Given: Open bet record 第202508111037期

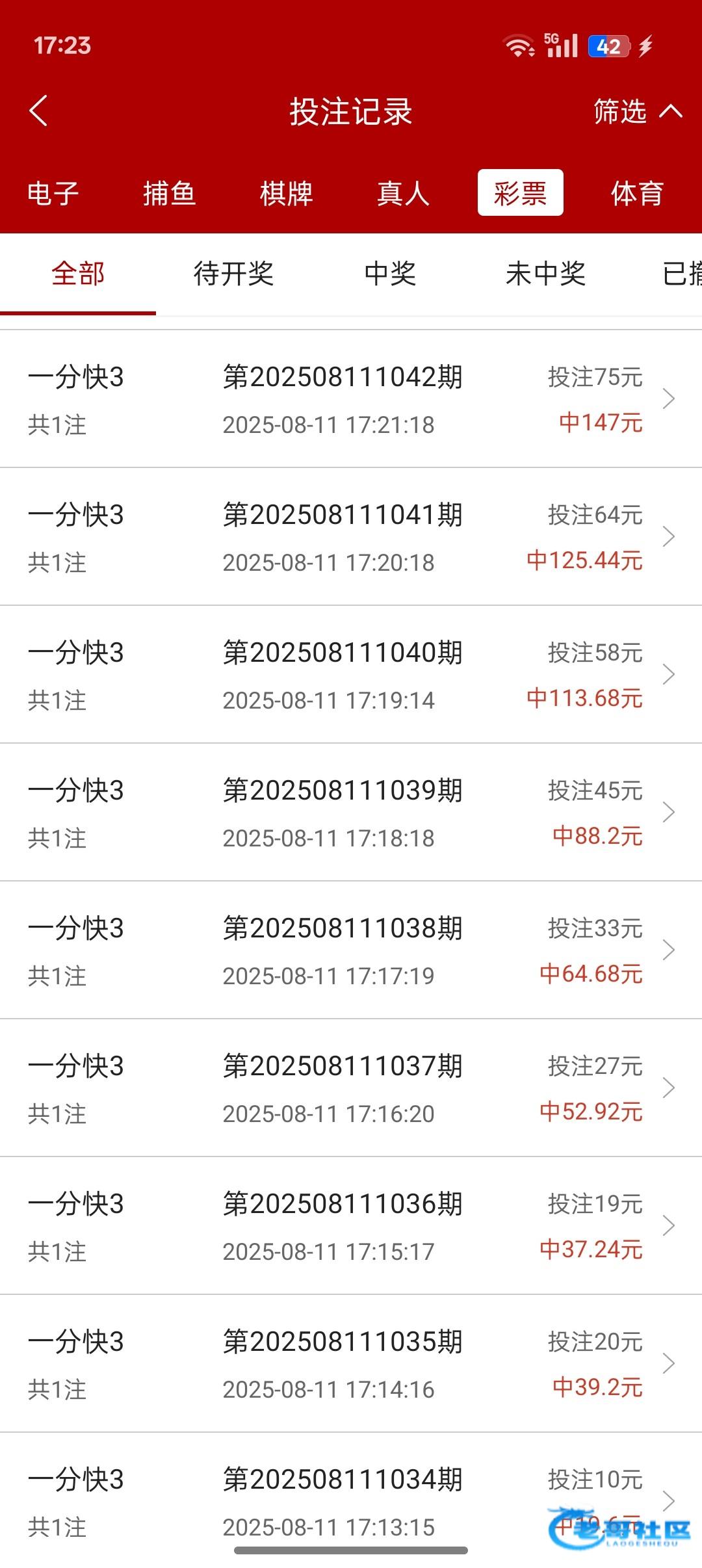Looking at the screenshot, I should pyautogui.click(x=351, y=1088).
